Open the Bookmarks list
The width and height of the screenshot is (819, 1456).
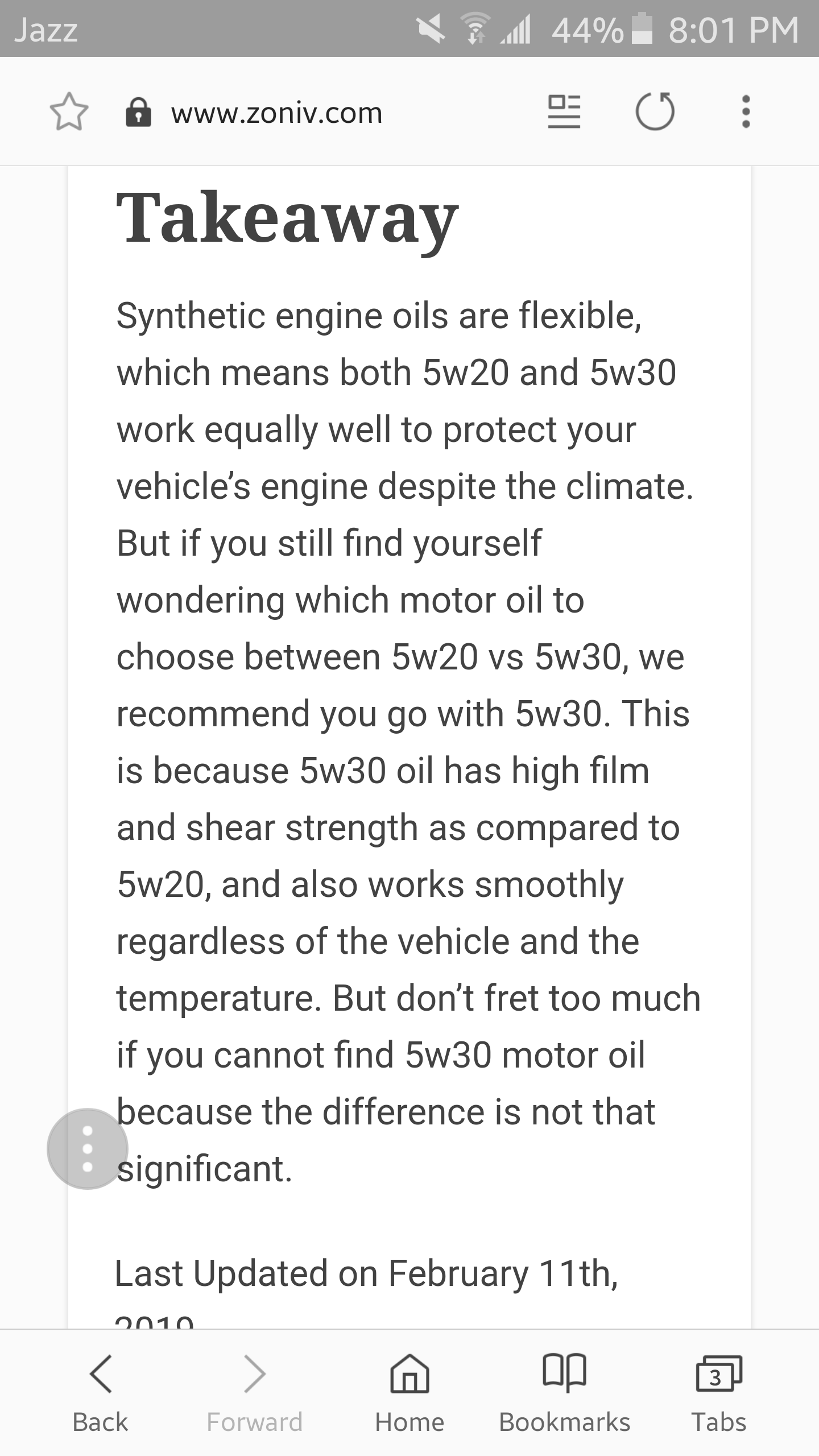[x=564, y=1393]
